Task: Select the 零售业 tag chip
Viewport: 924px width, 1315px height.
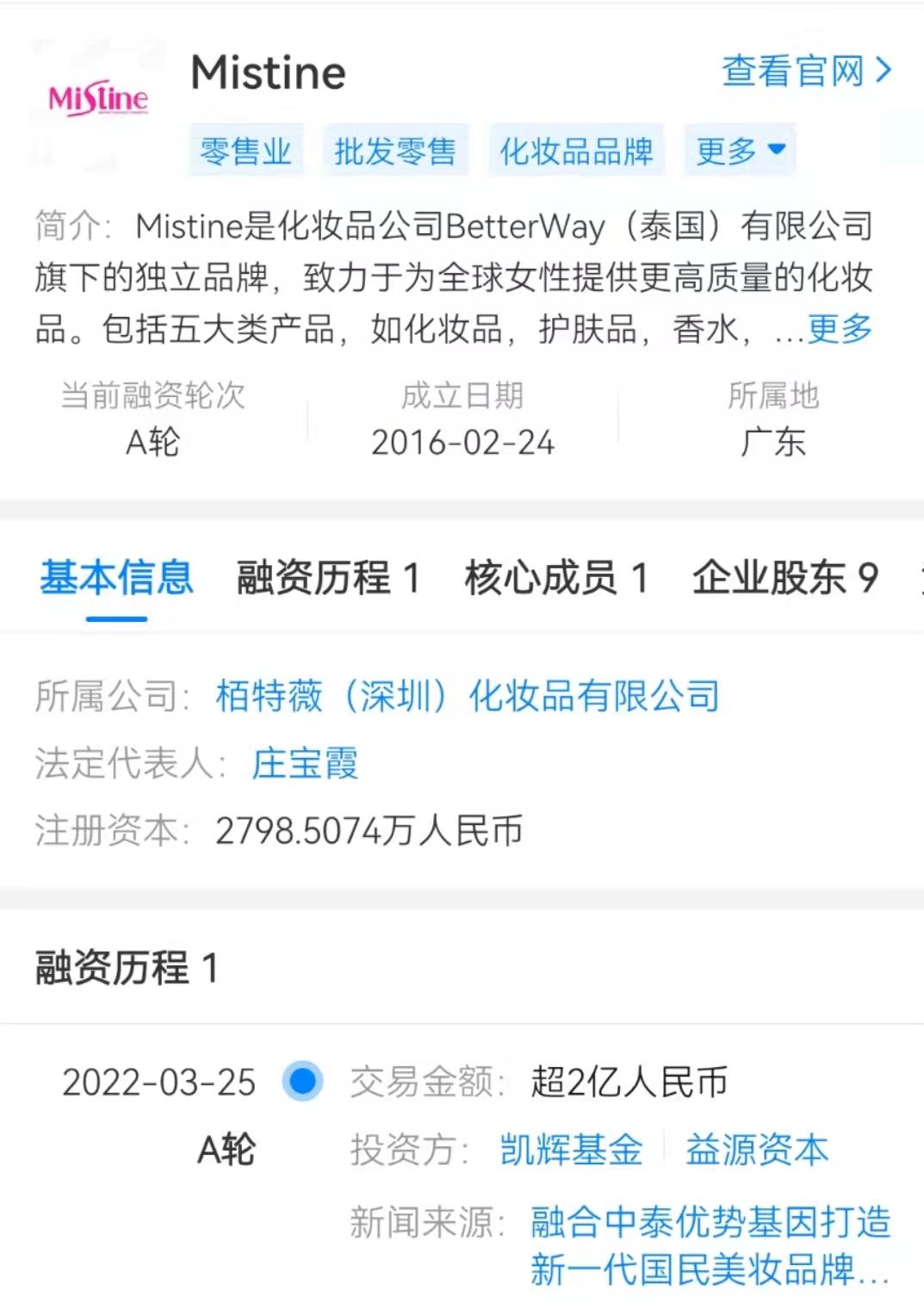Action: click(x=245, y=152)
